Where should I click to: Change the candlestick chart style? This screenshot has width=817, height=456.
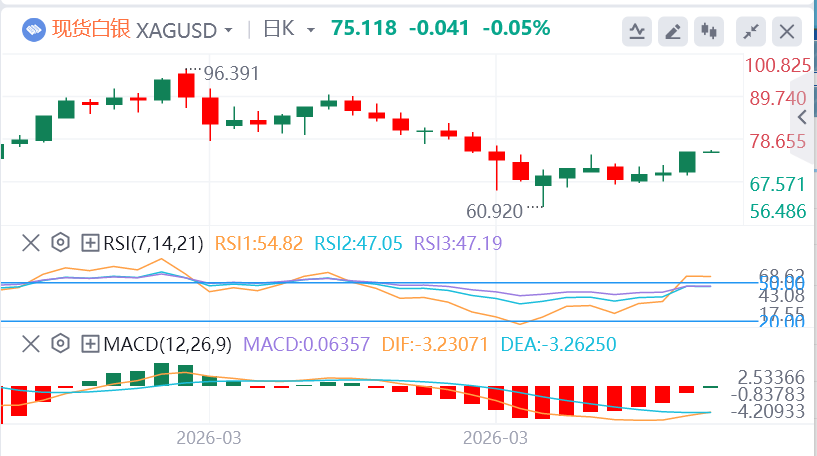click(709, 32)
